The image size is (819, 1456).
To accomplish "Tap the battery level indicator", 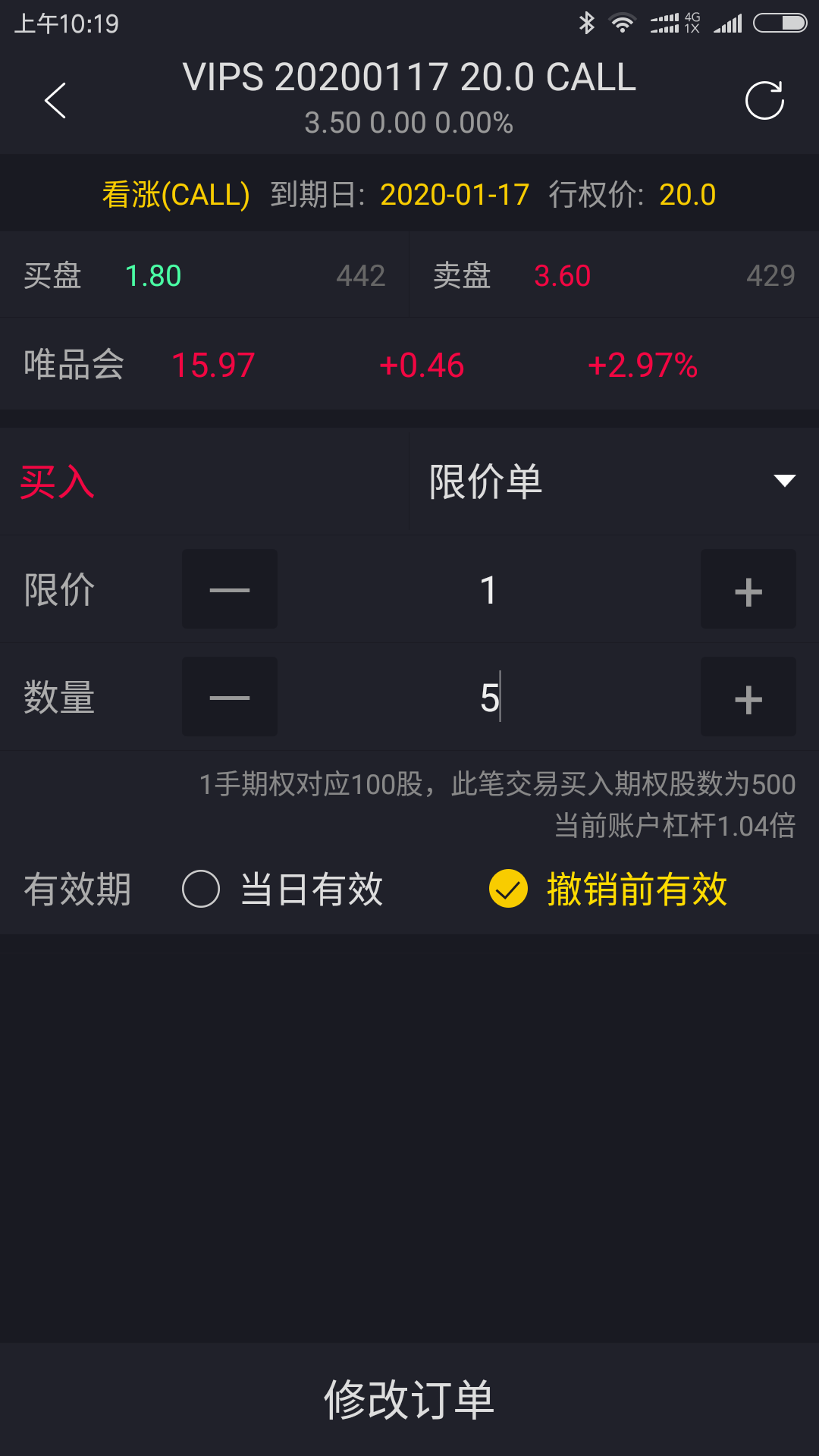I will (772, 23).
